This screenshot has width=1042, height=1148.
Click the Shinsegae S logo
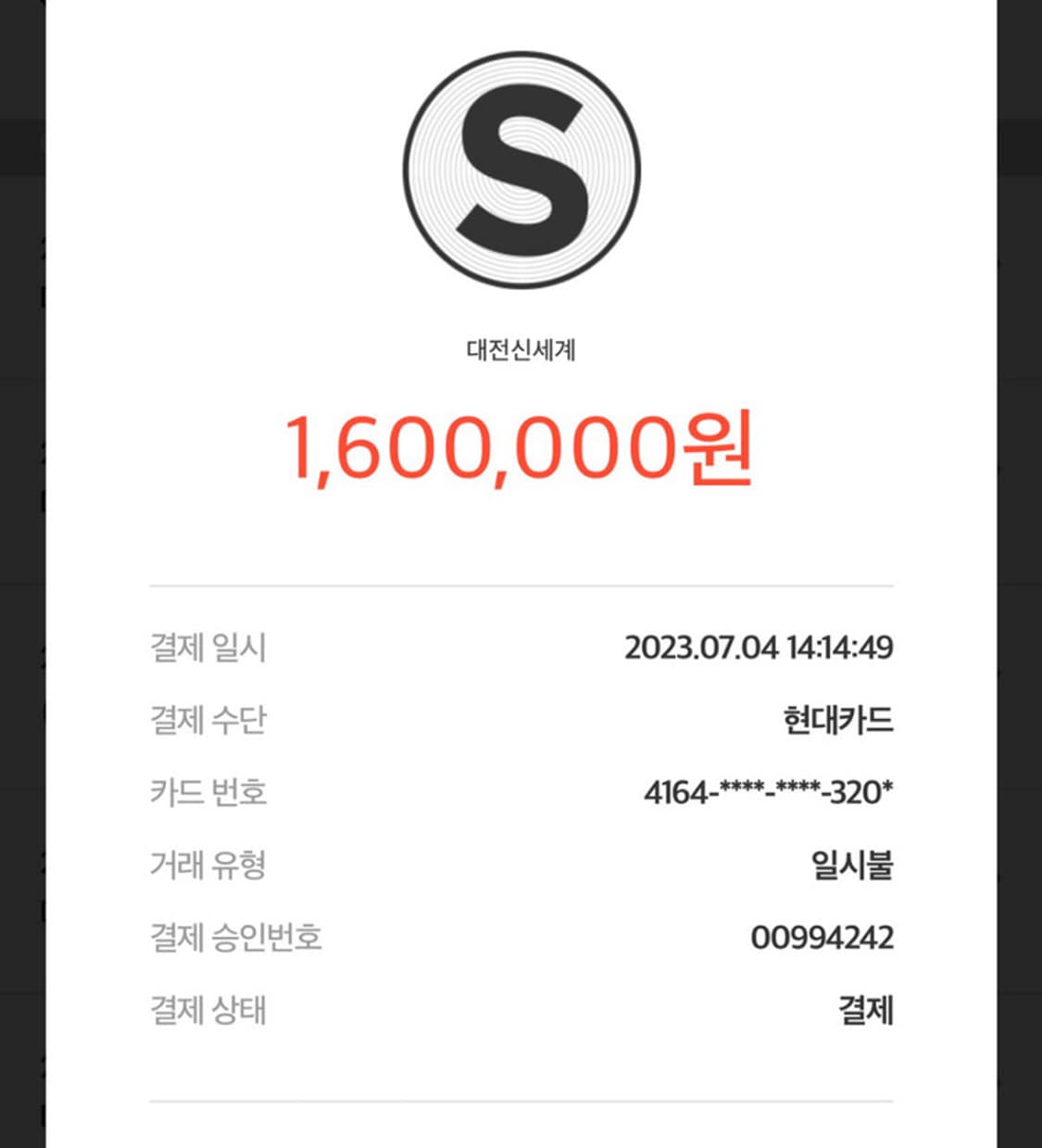521,167
